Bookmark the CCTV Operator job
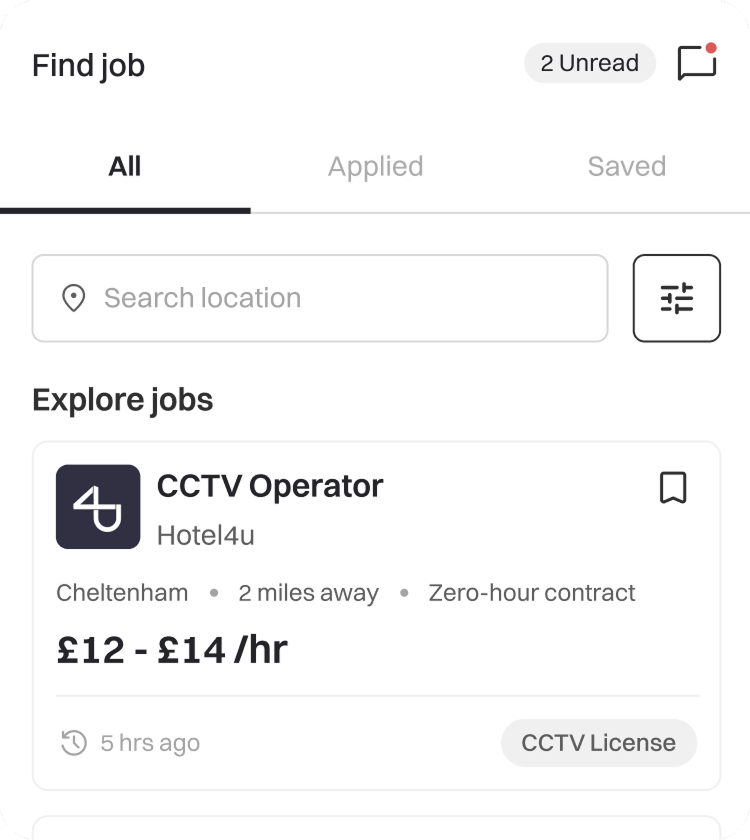 pos(673,488)
